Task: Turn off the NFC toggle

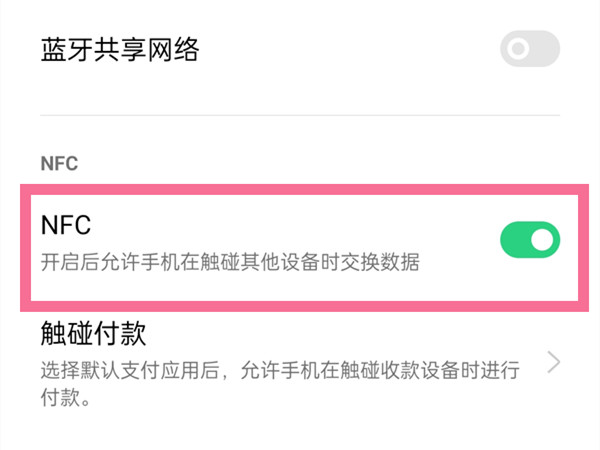Action: tap(529, 240)
